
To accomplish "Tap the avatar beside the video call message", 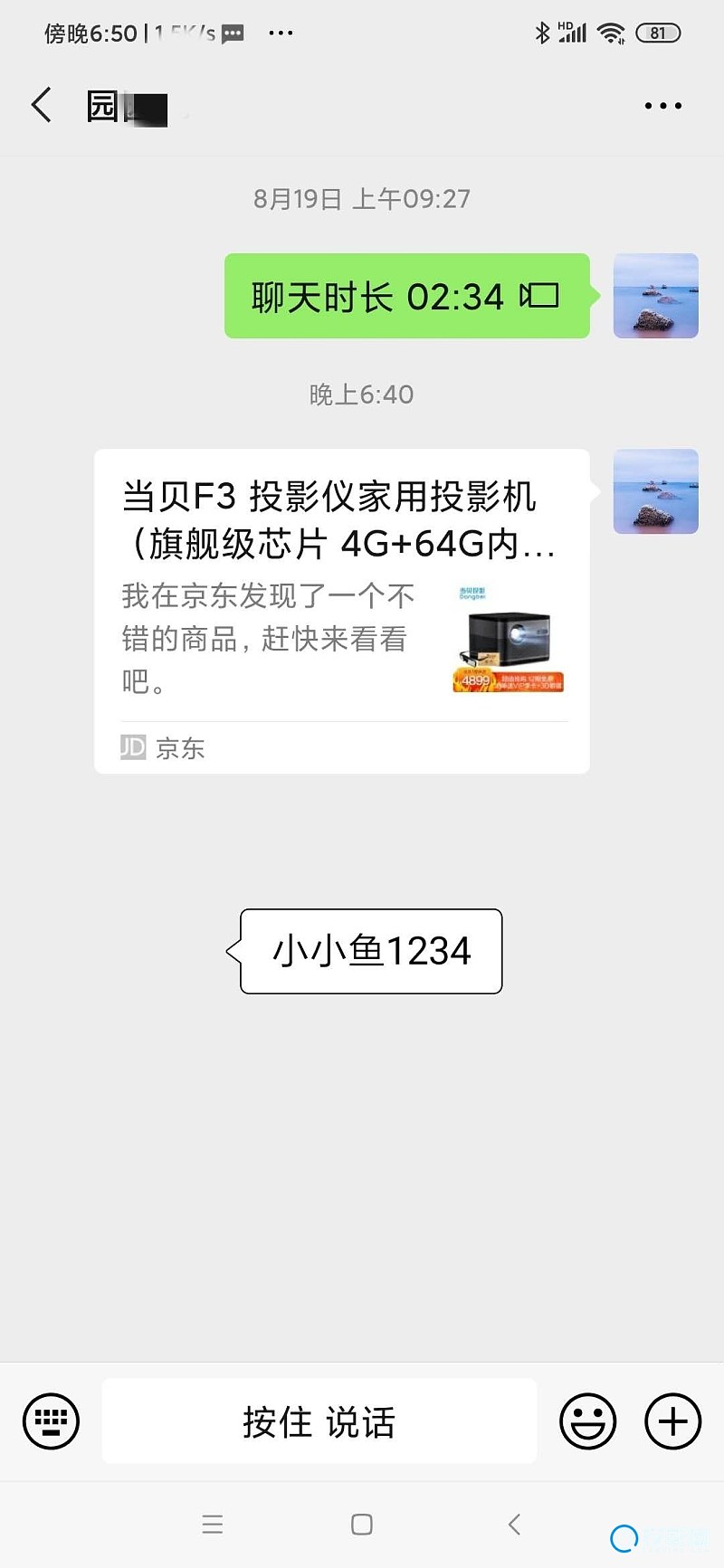I will click(x=655, y=296).
